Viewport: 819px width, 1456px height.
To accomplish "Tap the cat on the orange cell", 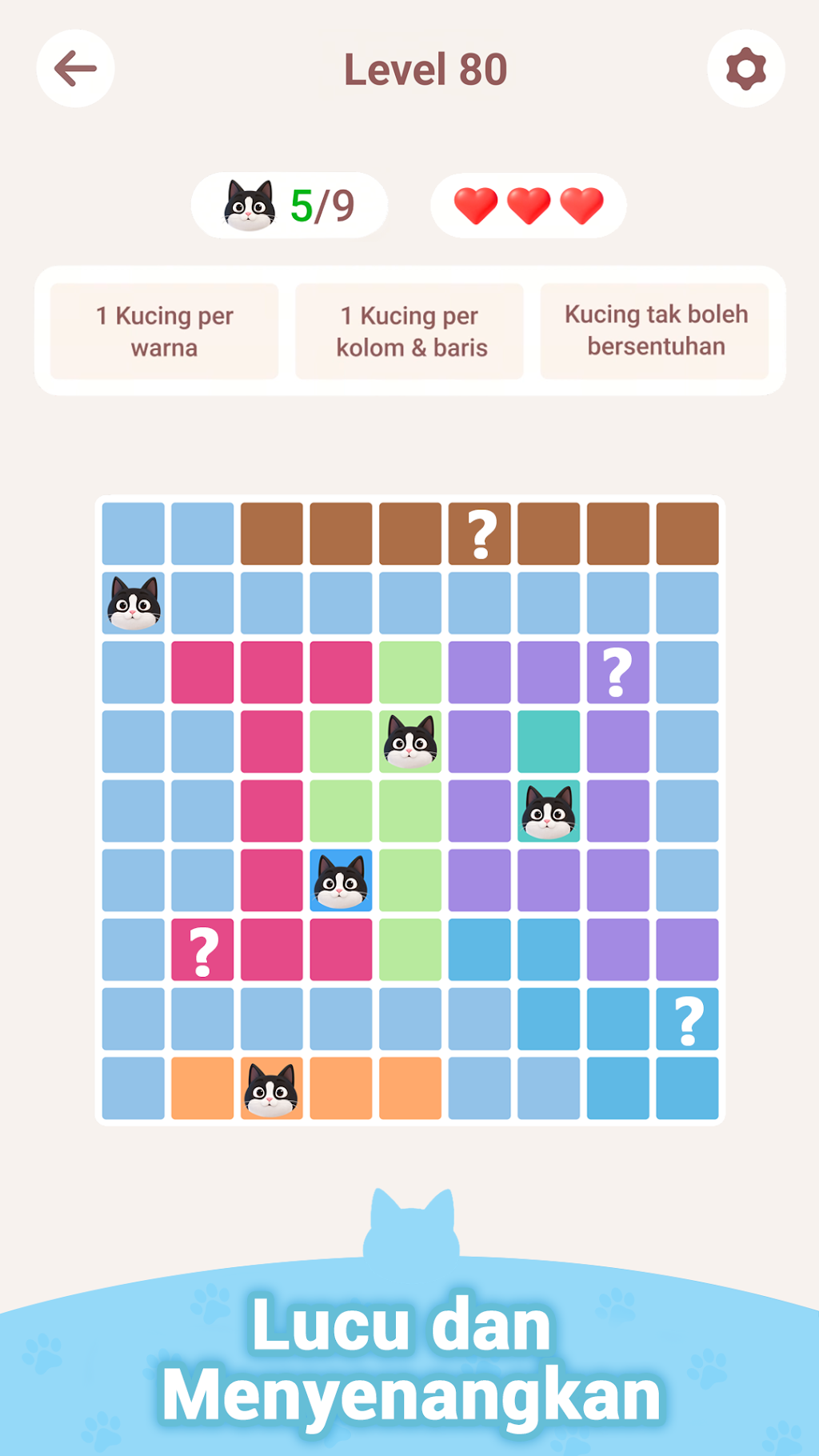I will point(271,1088).
